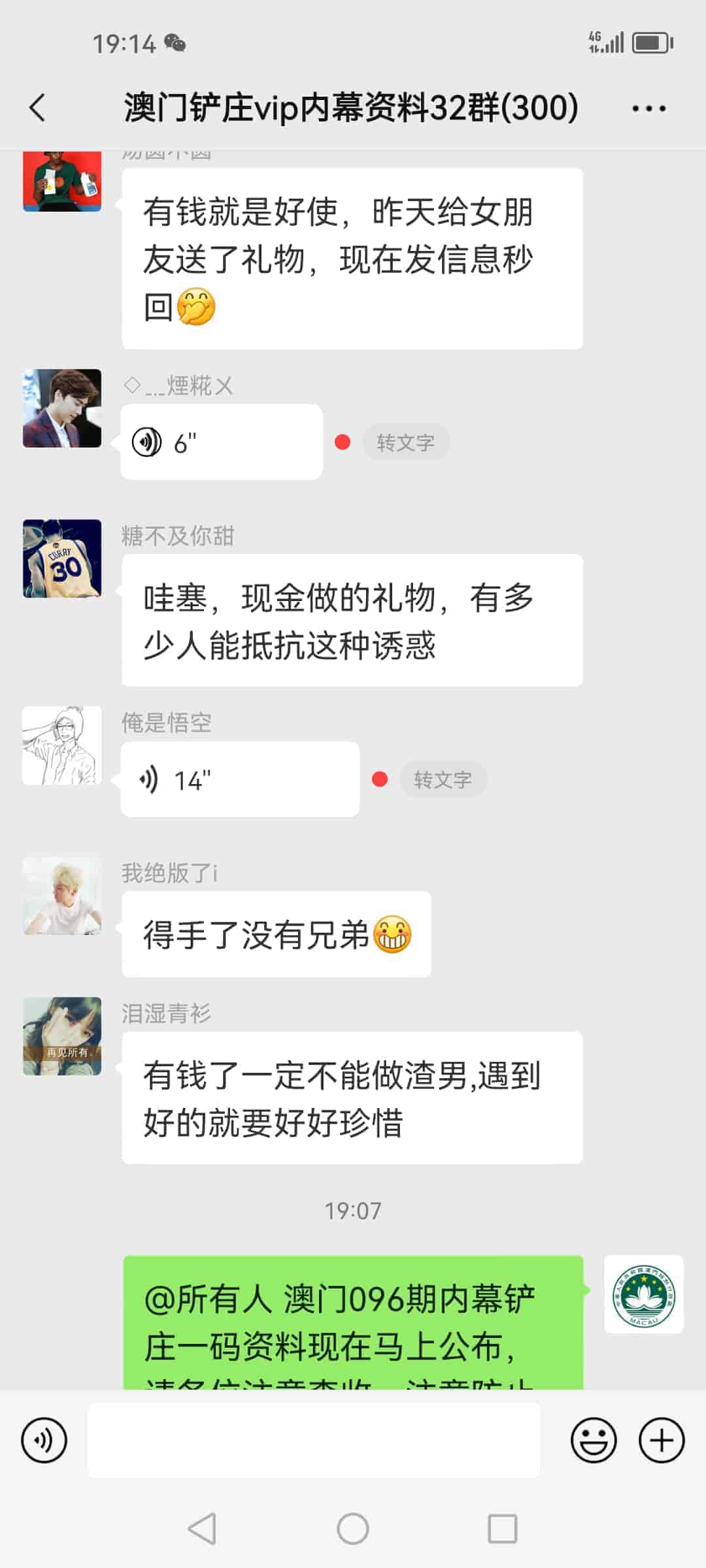Open the emoji picker
The height and width of the screenshot is (1568, 706).
tap(594, 1439)
